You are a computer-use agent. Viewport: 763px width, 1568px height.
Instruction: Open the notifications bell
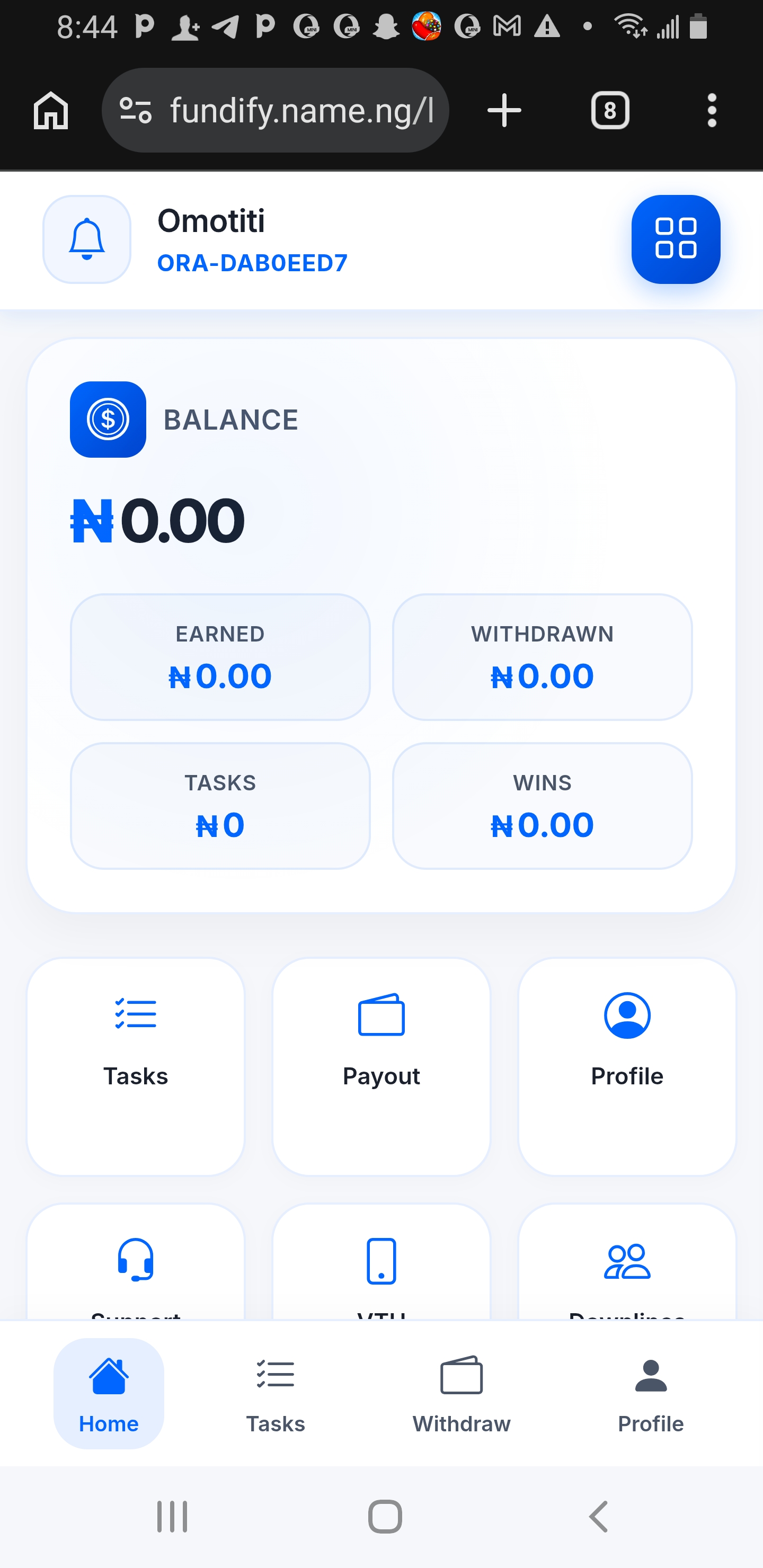[x=86, y=239]
